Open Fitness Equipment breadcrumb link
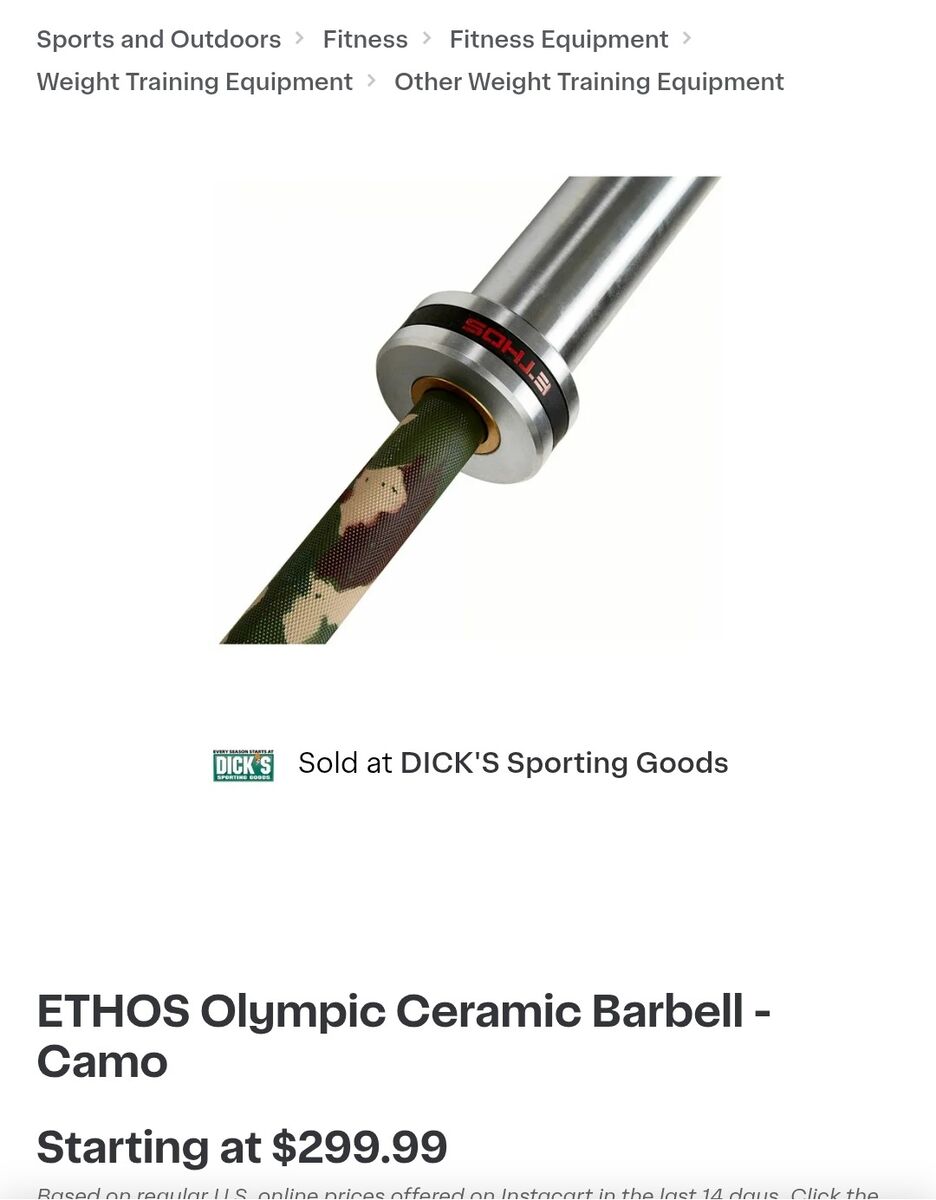Screen dimensions: 936x1200 click(558, 40)
